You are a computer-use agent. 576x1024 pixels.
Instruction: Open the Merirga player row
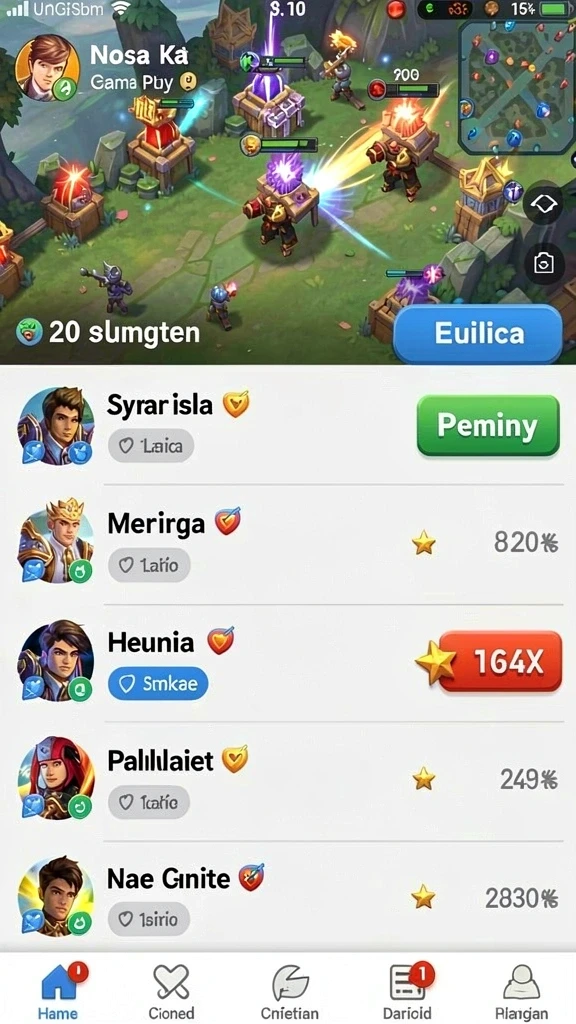[x=288, y=545]
